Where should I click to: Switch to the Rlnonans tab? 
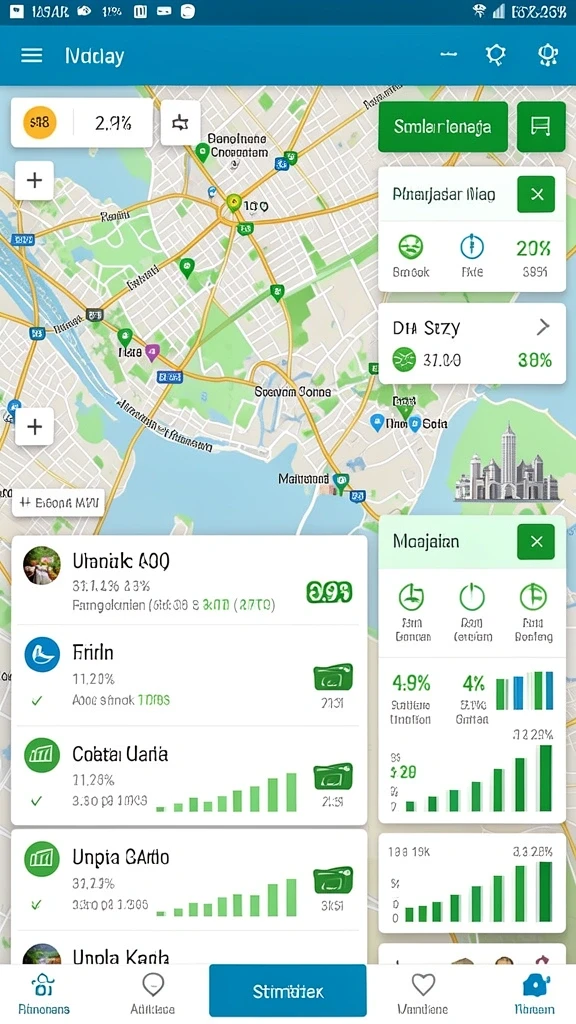coord(44,993)
